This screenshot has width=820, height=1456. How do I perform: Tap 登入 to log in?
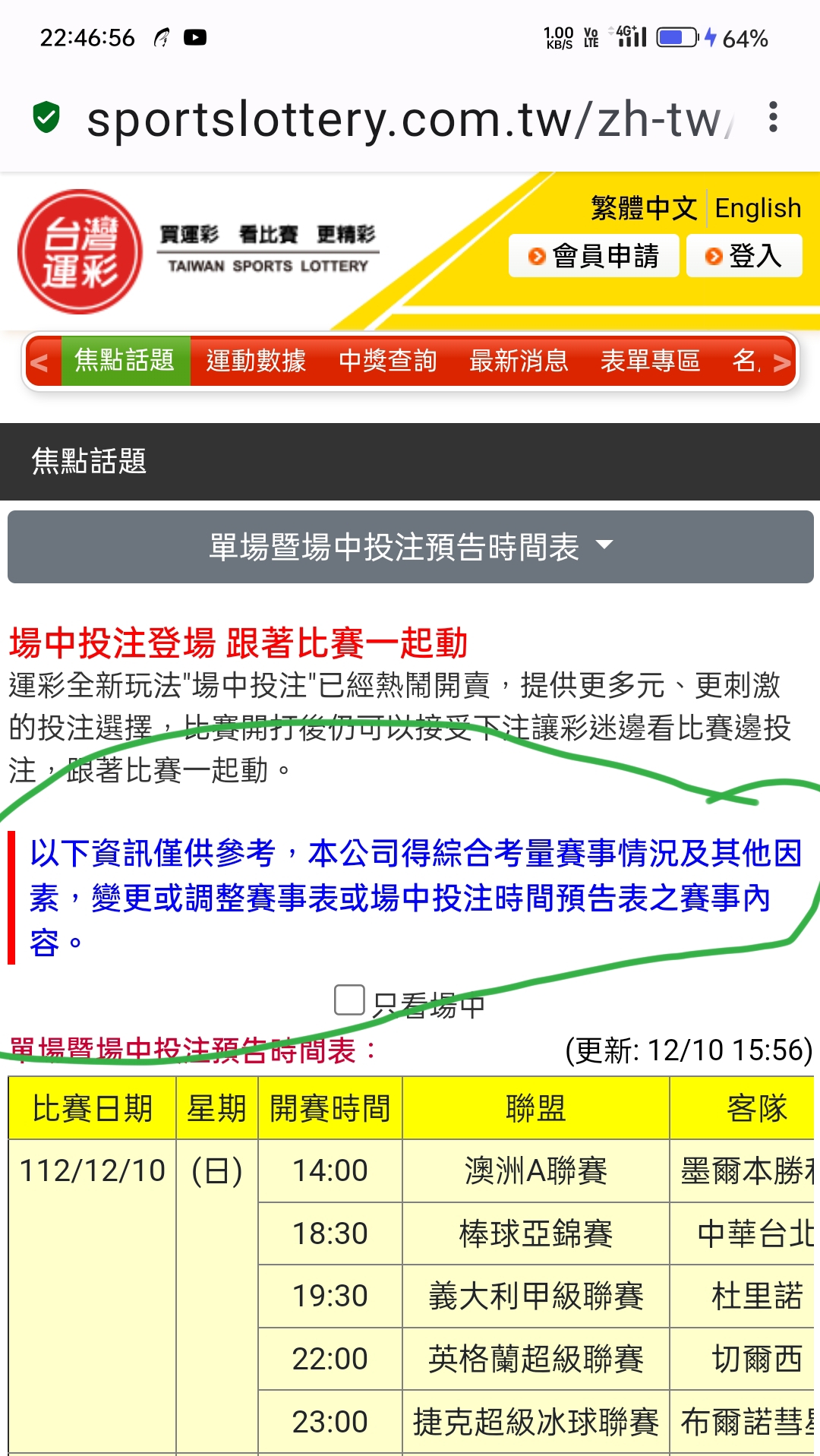744,256
